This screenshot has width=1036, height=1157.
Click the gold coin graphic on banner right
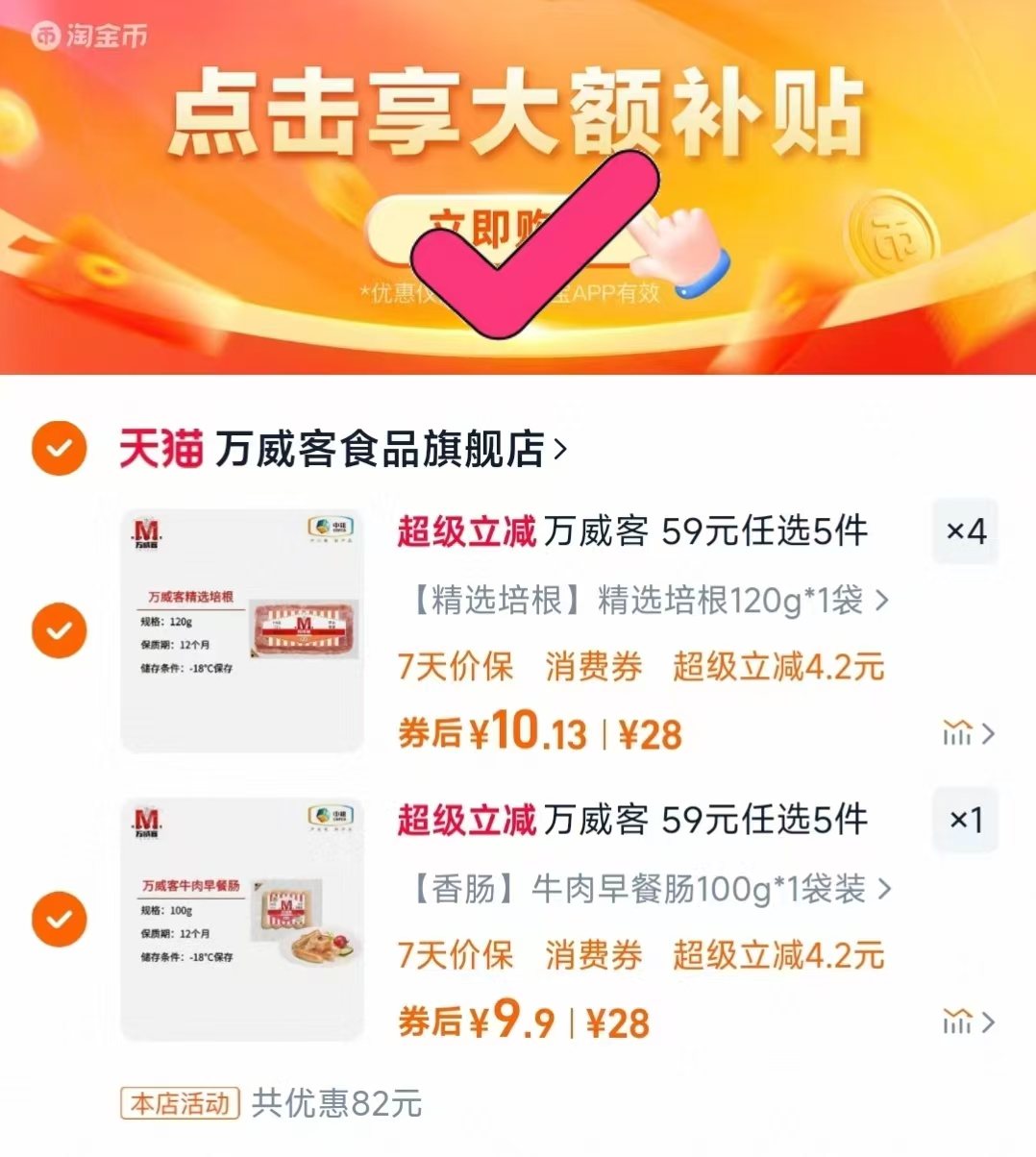(x=894, y=230)
